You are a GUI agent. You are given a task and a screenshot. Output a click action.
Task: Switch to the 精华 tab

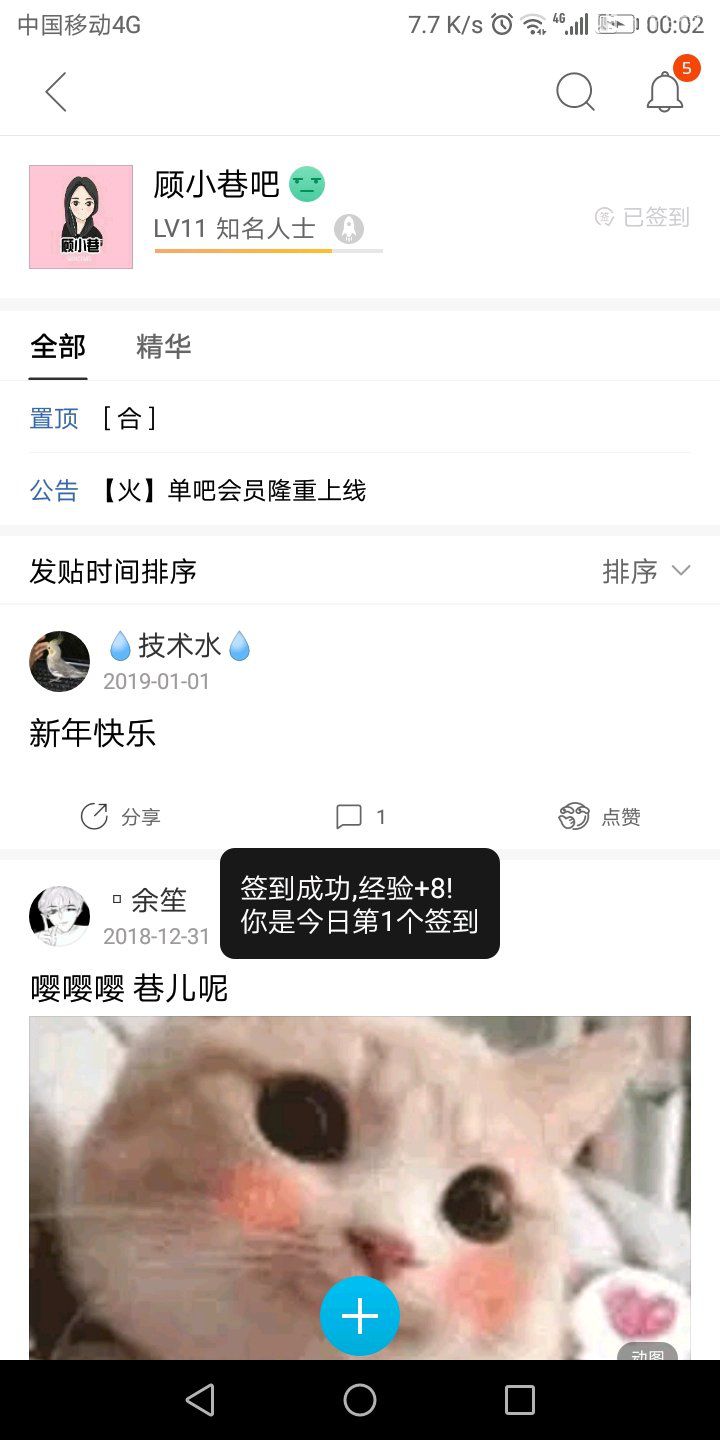pyautogui.click(x=163, y=347)
